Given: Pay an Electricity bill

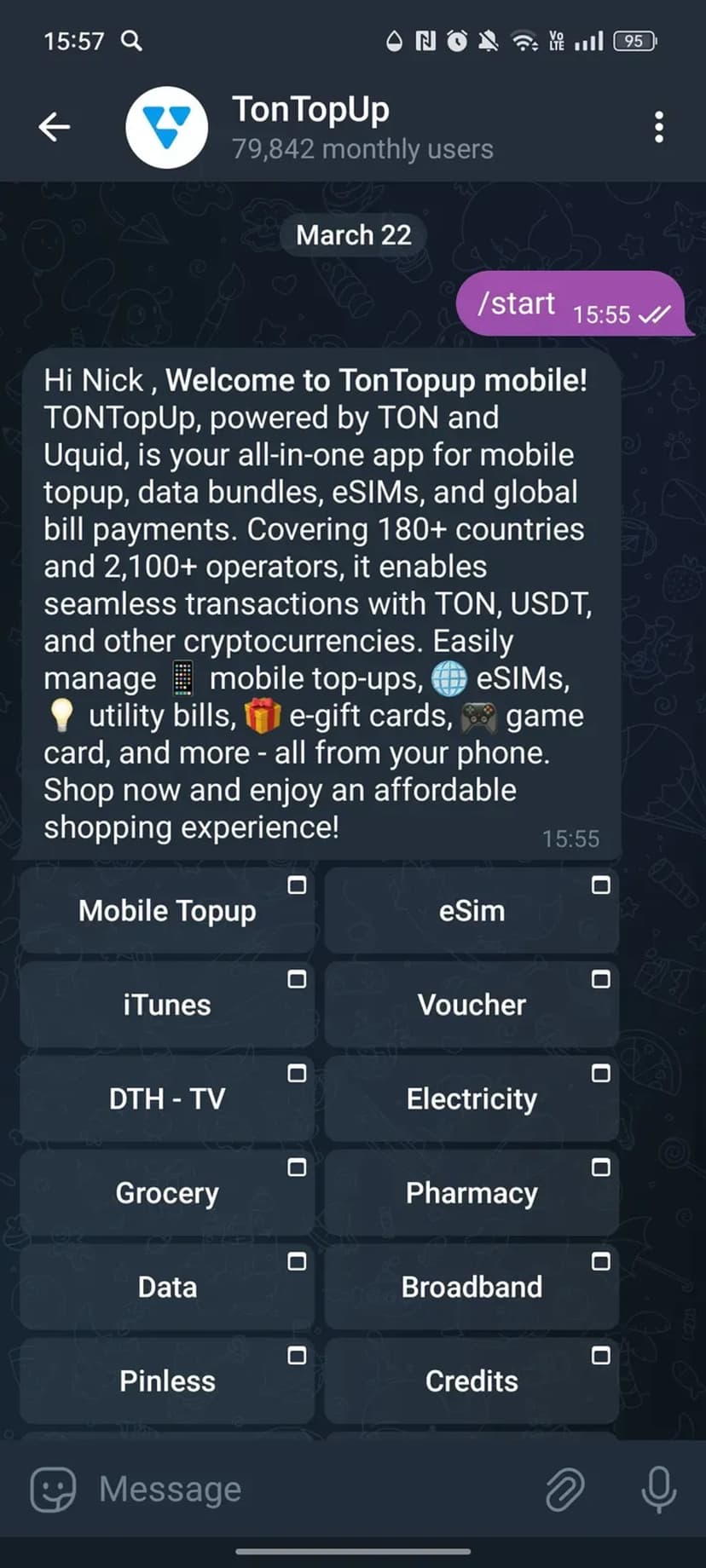Looking at the screenshot, I should [472, 1098].
